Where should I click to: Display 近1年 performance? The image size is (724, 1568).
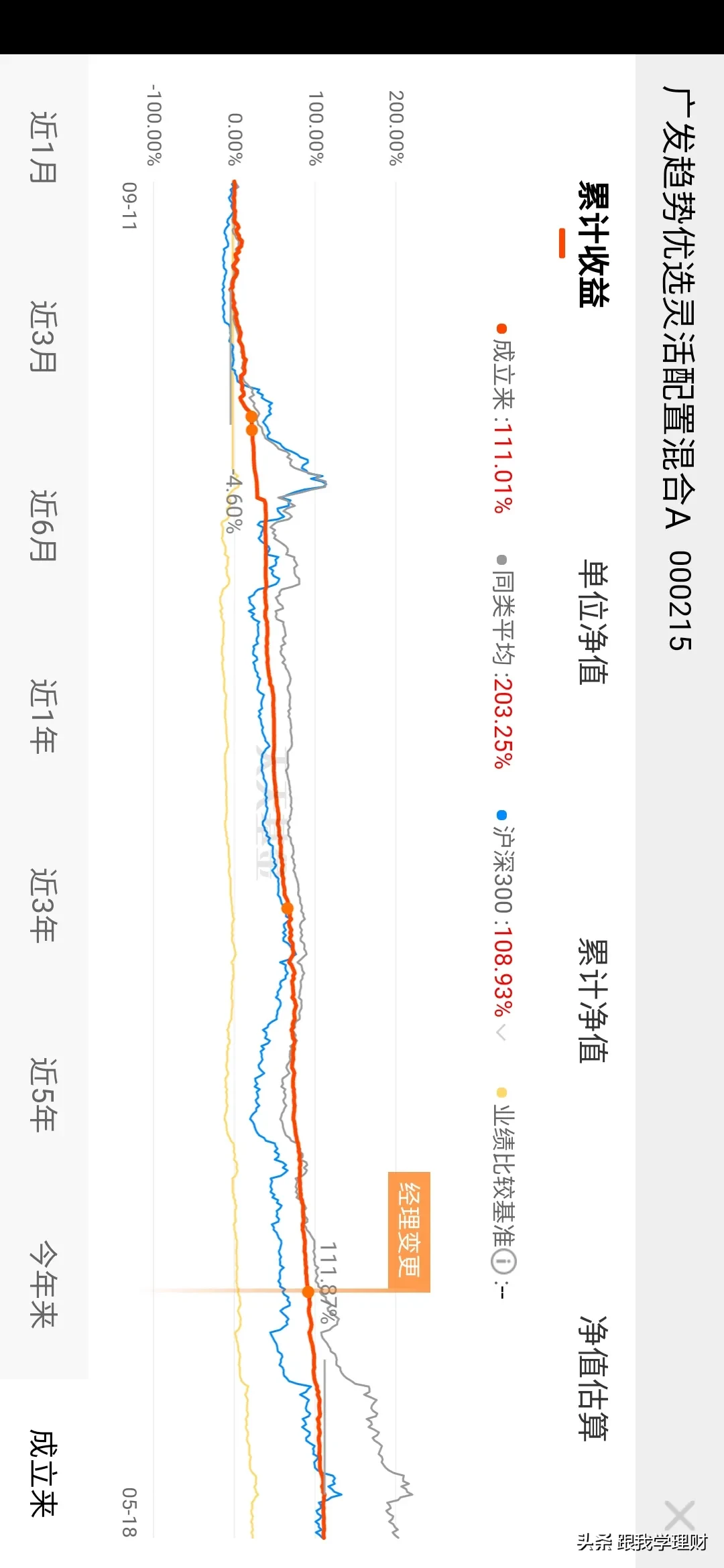point(44,716)
